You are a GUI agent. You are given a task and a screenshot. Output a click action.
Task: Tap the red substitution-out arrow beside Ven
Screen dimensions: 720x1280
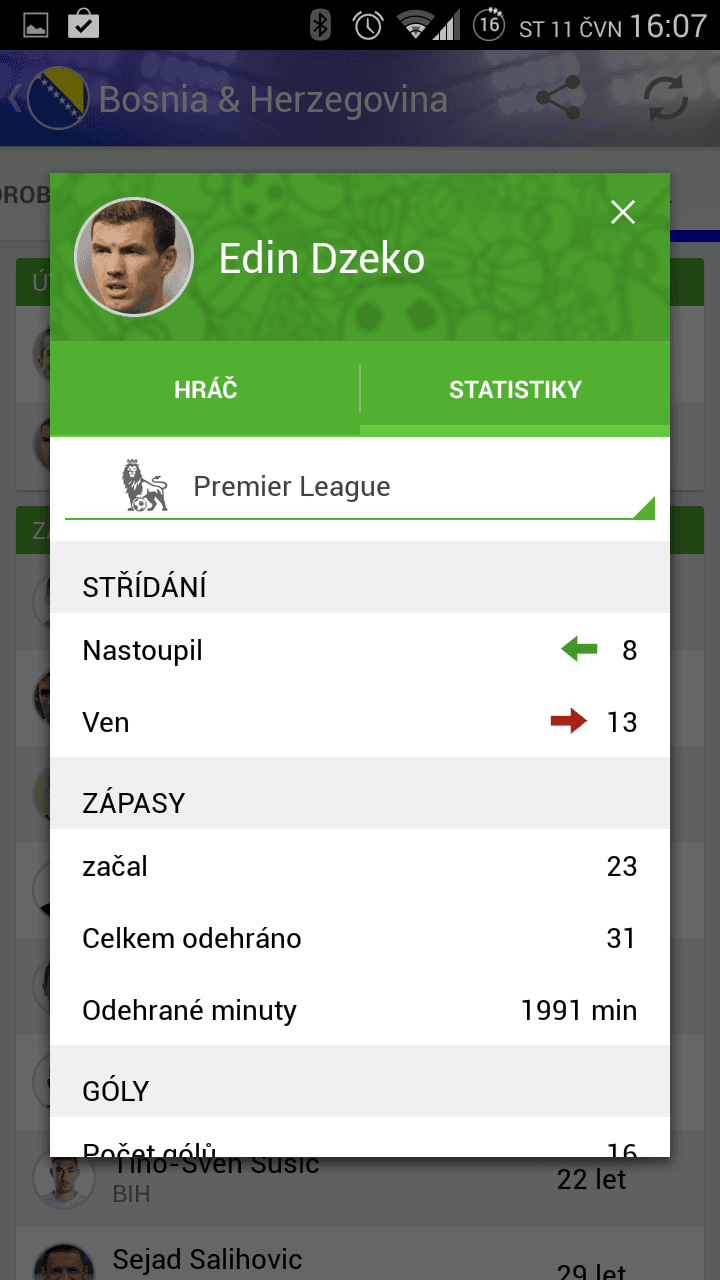pyautogui.click(x=567, y=721)
